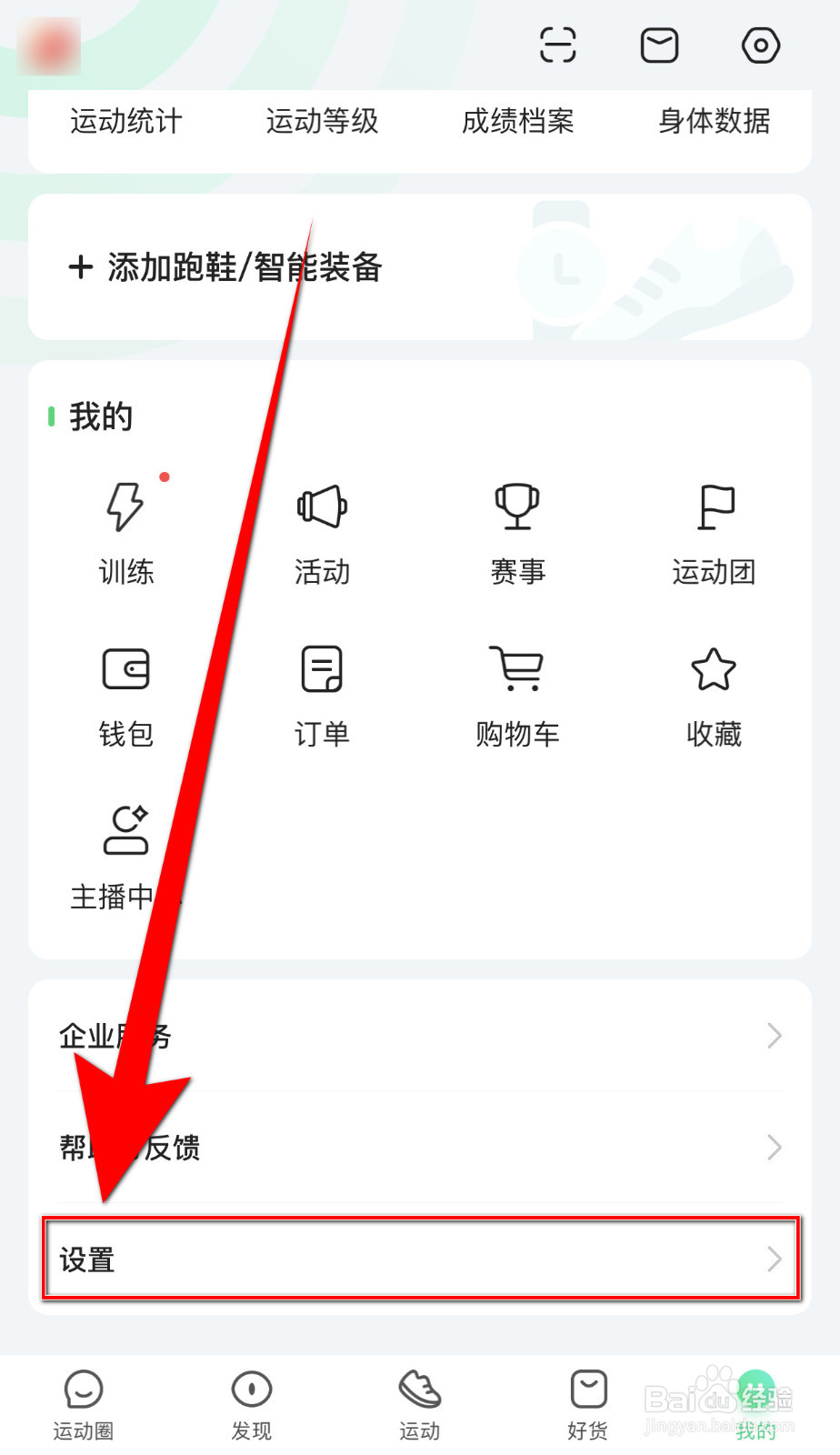Viewport: 840px width, 1455px height.
Task: Select 发现 in bottom navigation
Action: click(x=252, y=1400)
